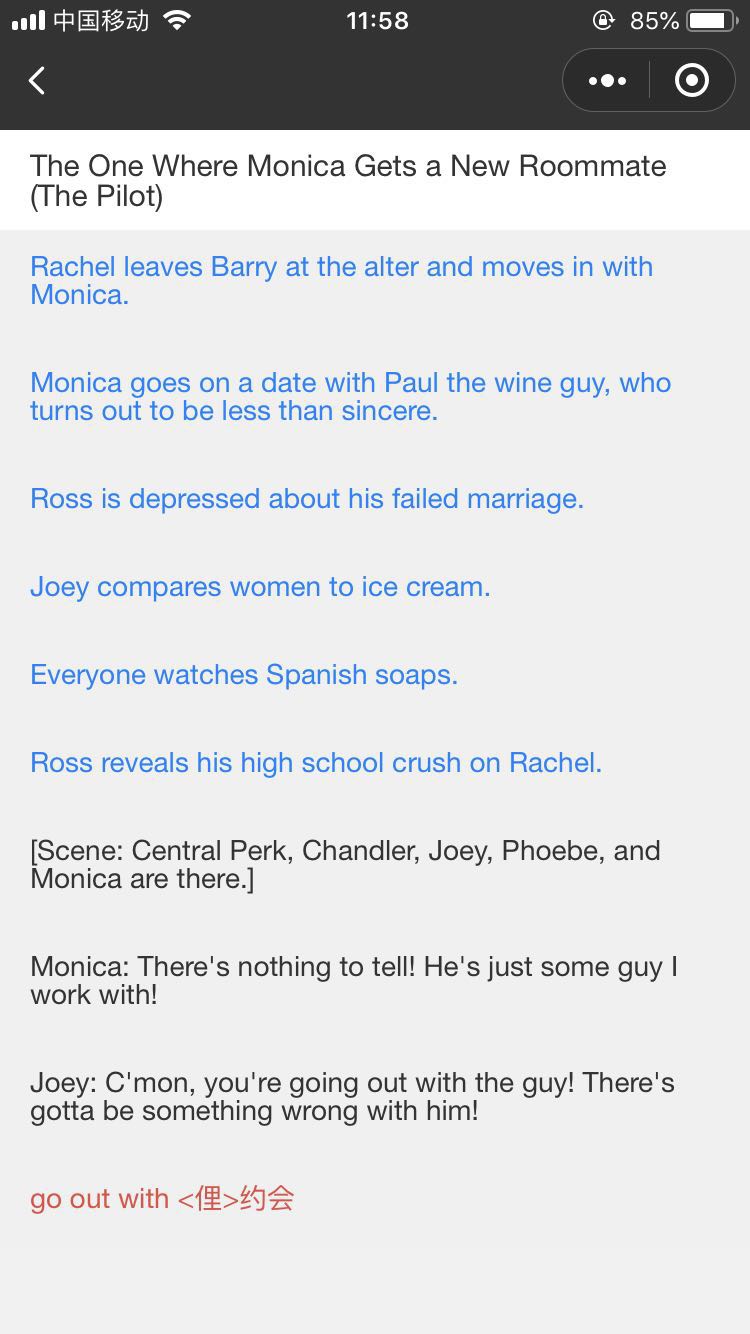Tap 'Joey compares women to ice cream'
Viewport: 750px width, 1334px height.
point(260,587)
